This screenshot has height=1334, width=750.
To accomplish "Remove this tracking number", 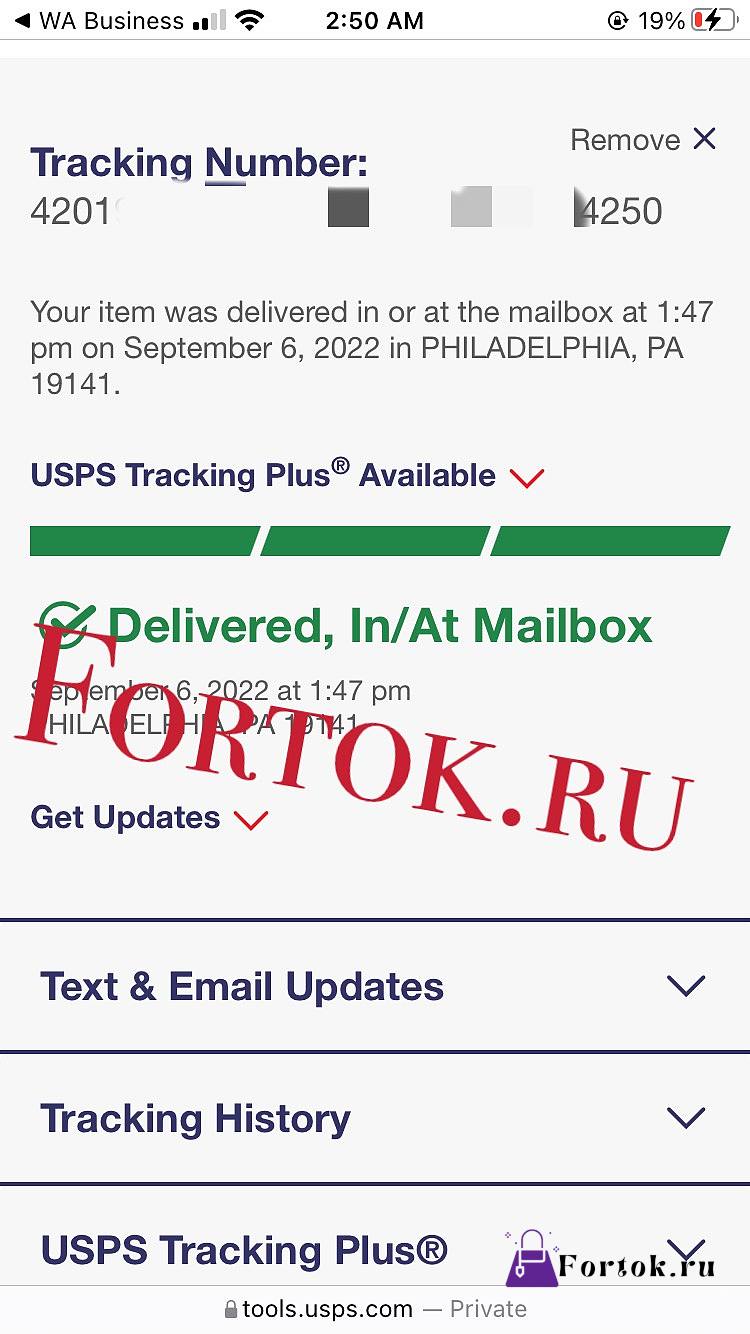I will coord(643,140).
